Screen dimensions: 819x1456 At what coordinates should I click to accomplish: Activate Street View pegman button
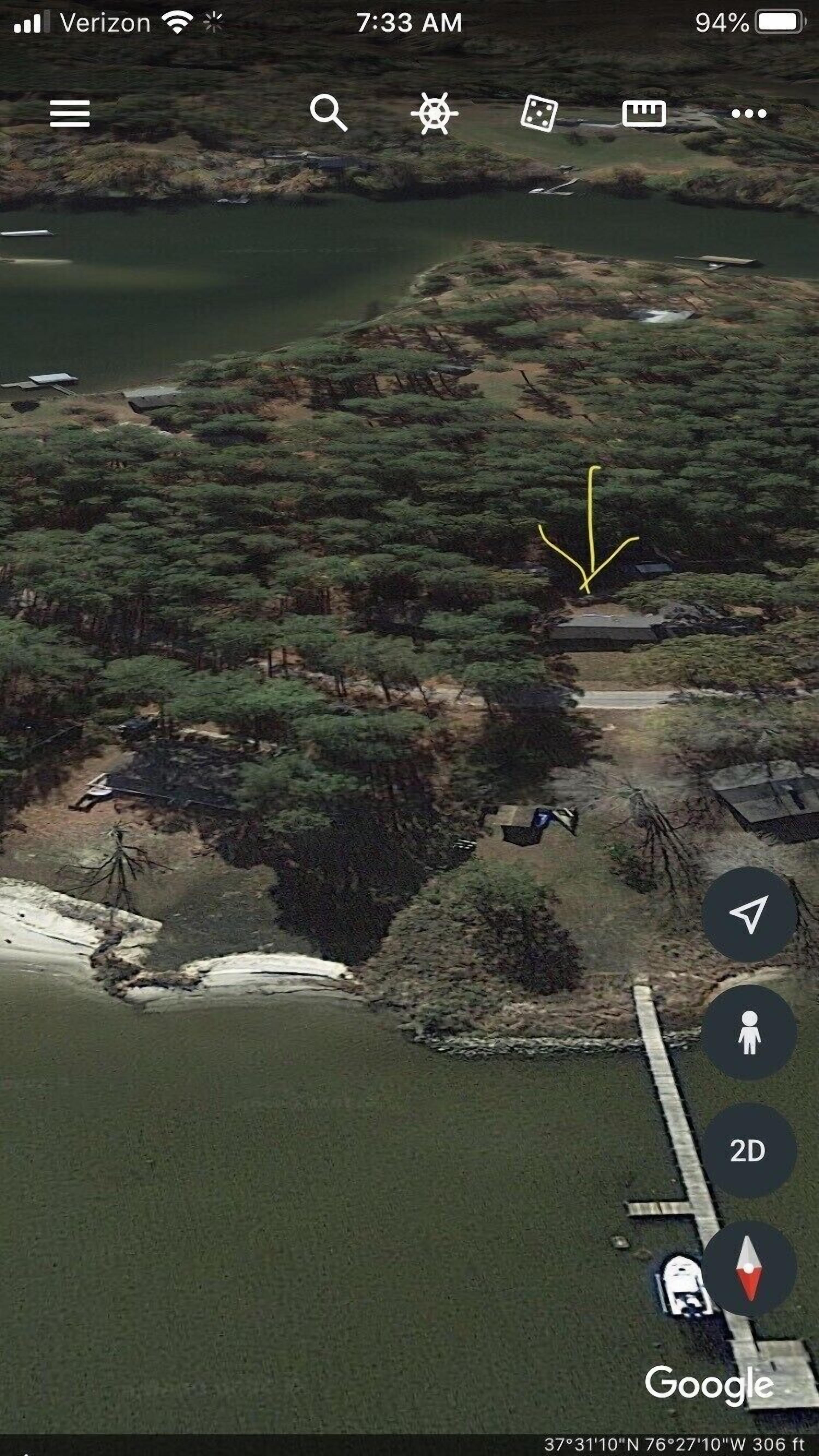[x=749, y=1032]
